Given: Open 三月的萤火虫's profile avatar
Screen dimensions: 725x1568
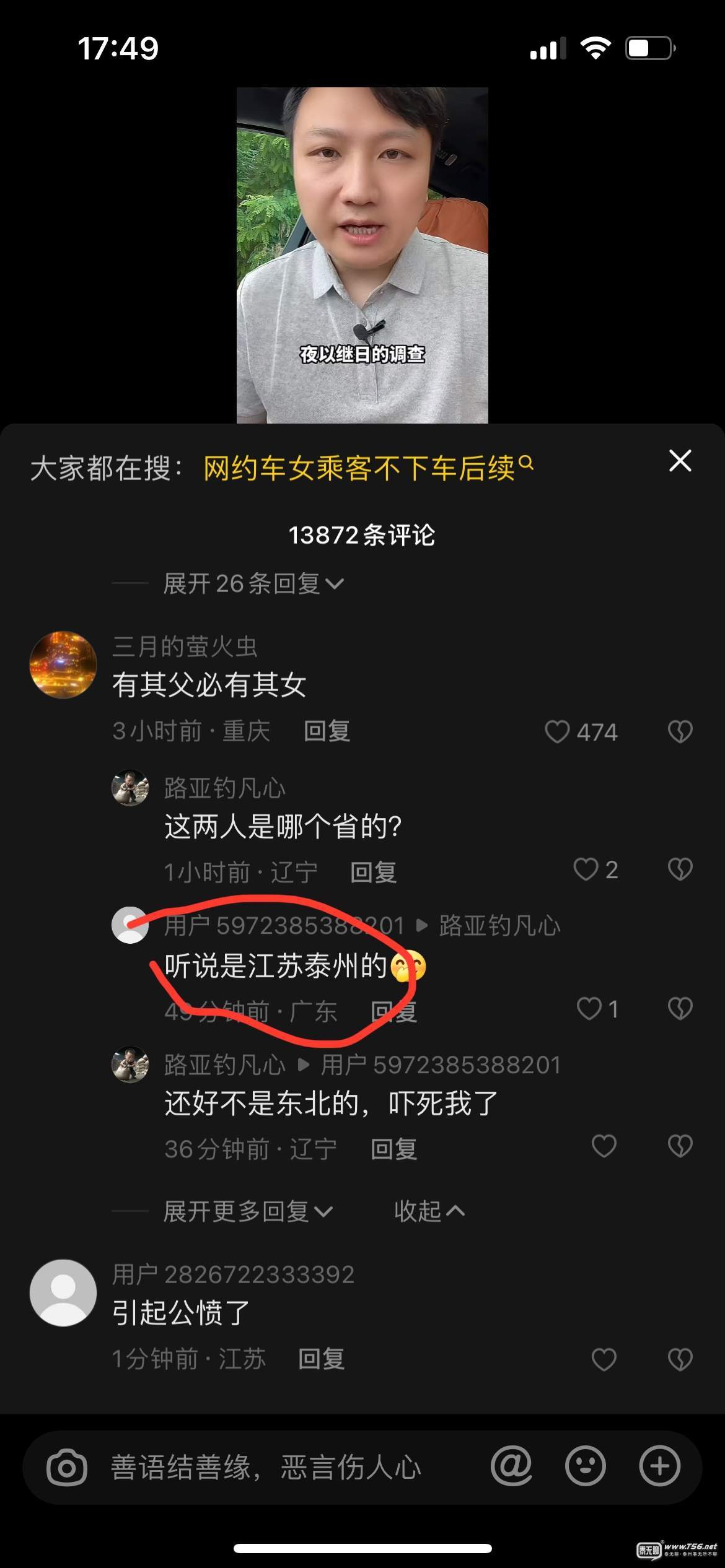Looking at the screenshot, I should [63, 664].
